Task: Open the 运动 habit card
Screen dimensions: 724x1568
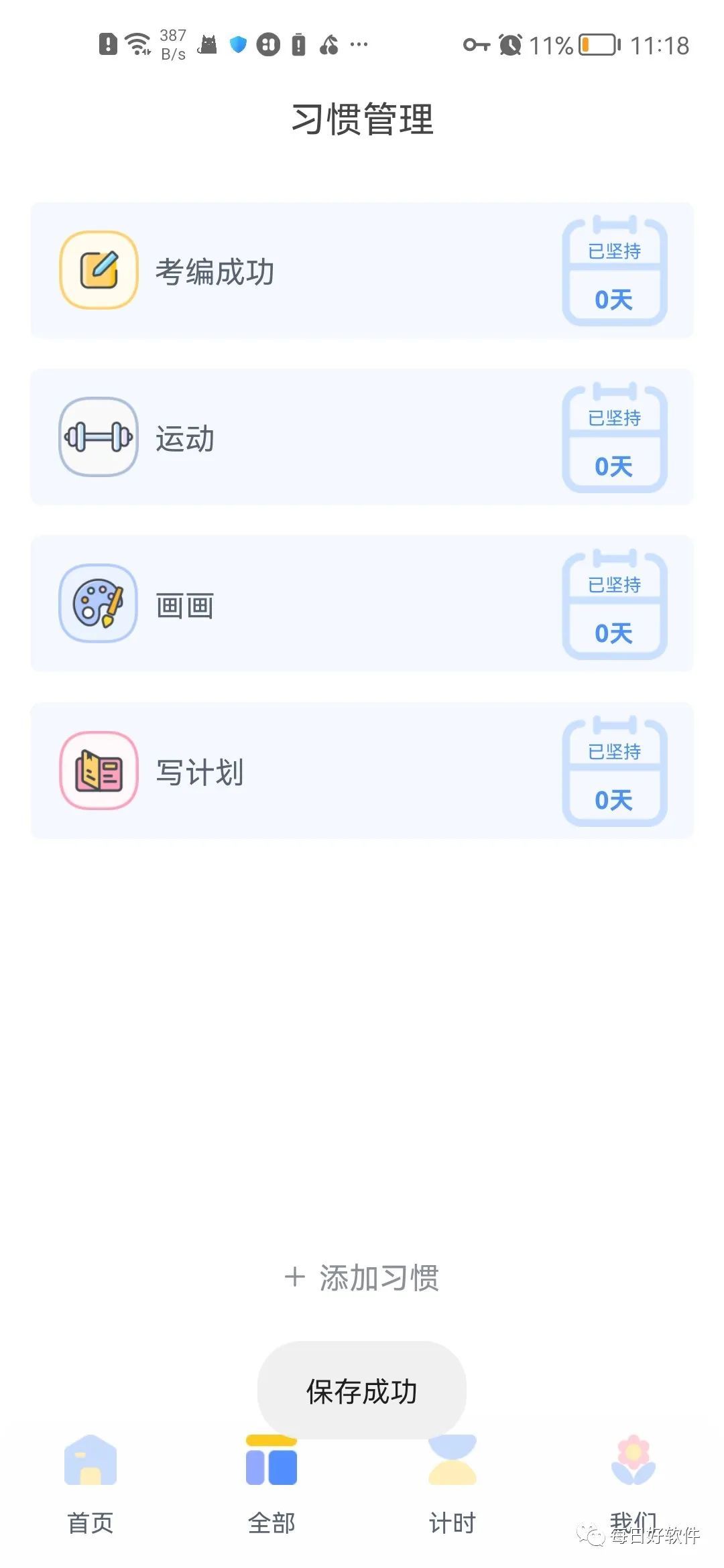Action: 362,438
